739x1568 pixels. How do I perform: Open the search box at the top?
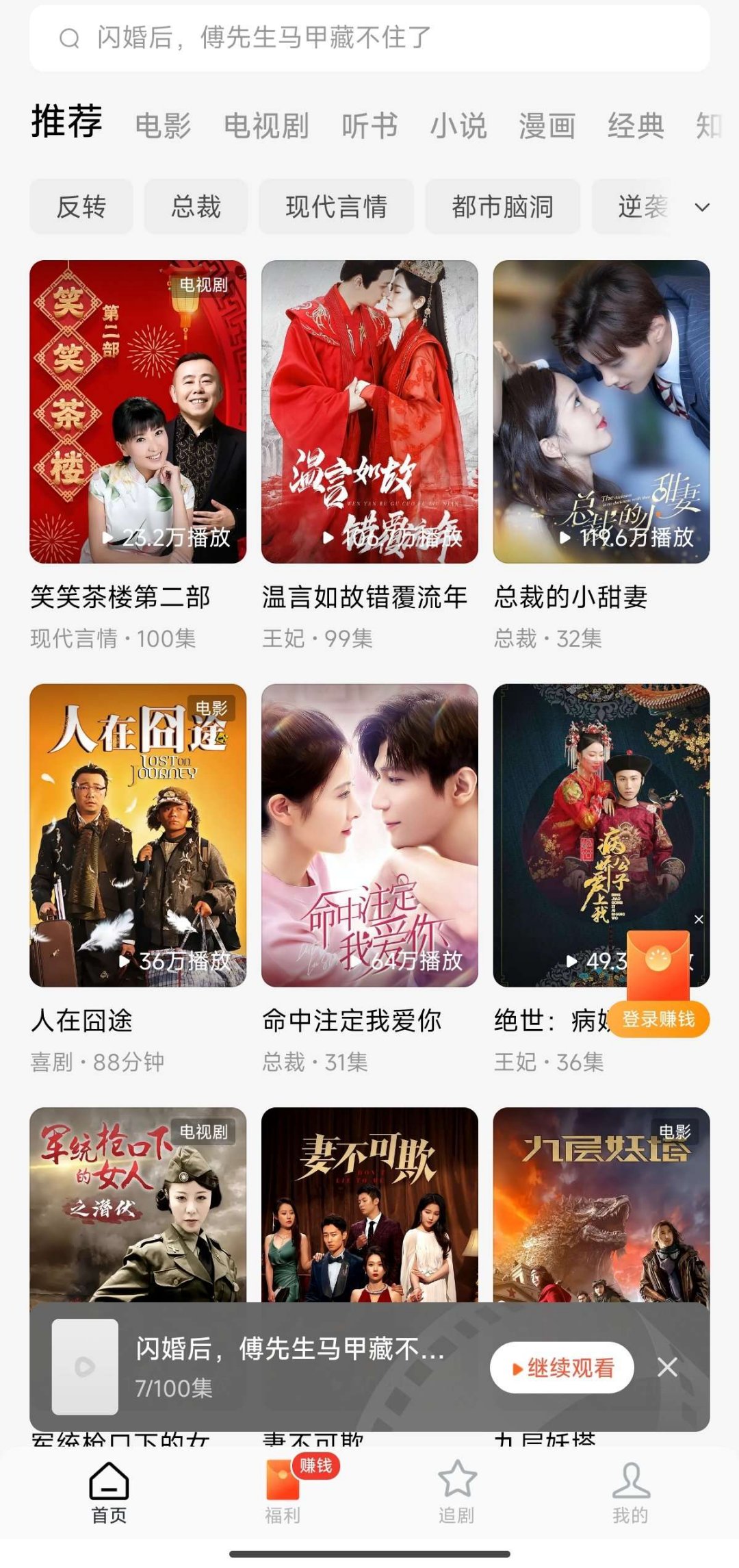tap(369, 38)
